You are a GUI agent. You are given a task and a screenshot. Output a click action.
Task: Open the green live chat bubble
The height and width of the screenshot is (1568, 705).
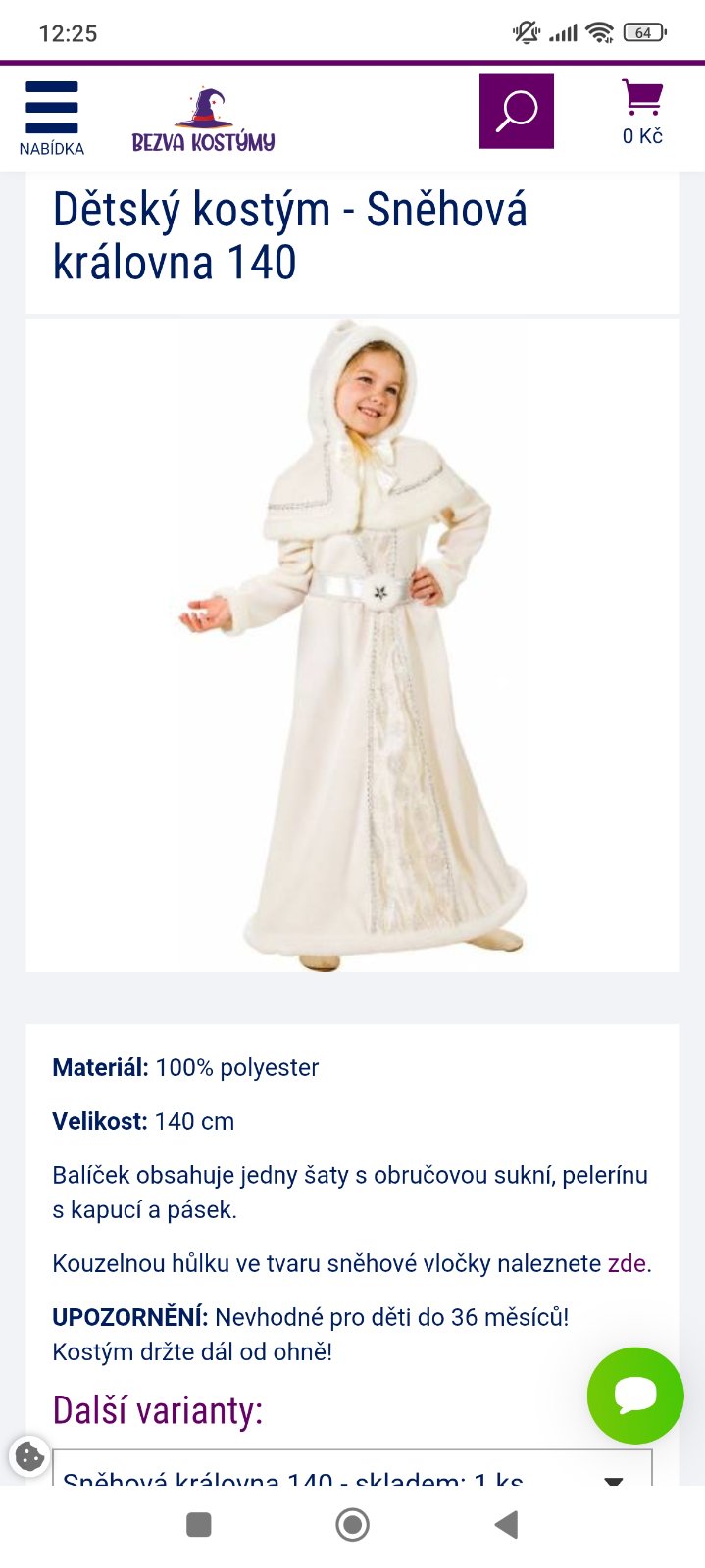tap(635, 1395)
